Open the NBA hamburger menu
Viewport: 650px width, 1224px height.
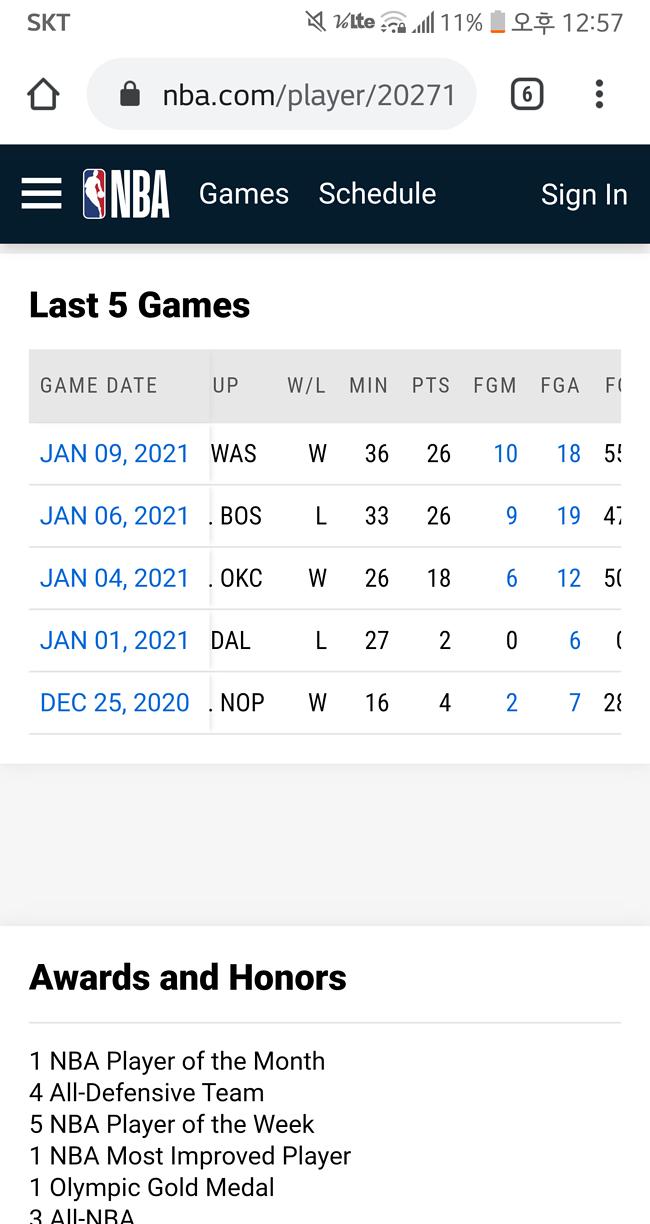(41, 194)
